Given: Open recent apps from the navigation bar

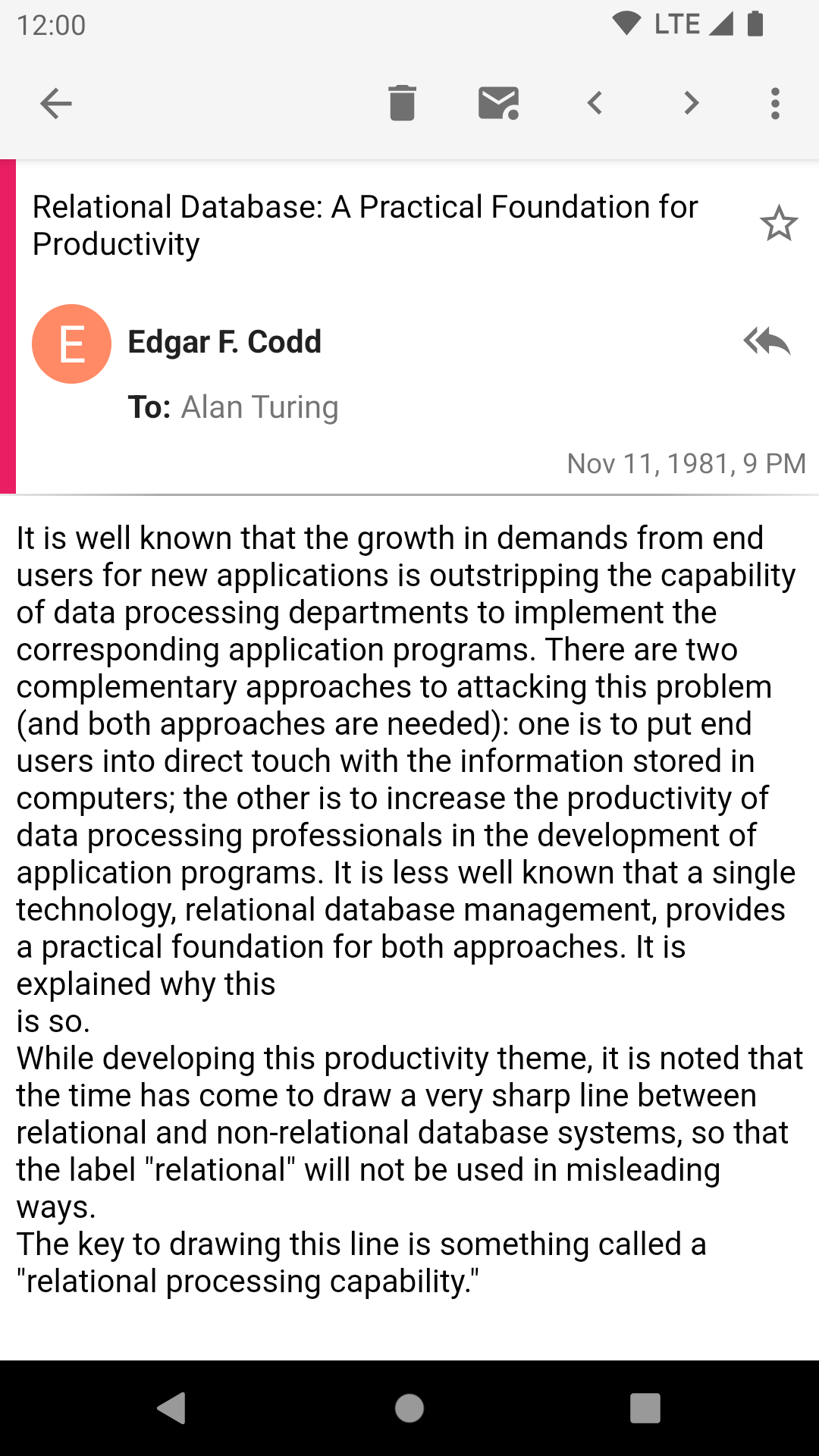Looking at the screenshot, I should click(x=645, y=1408).
